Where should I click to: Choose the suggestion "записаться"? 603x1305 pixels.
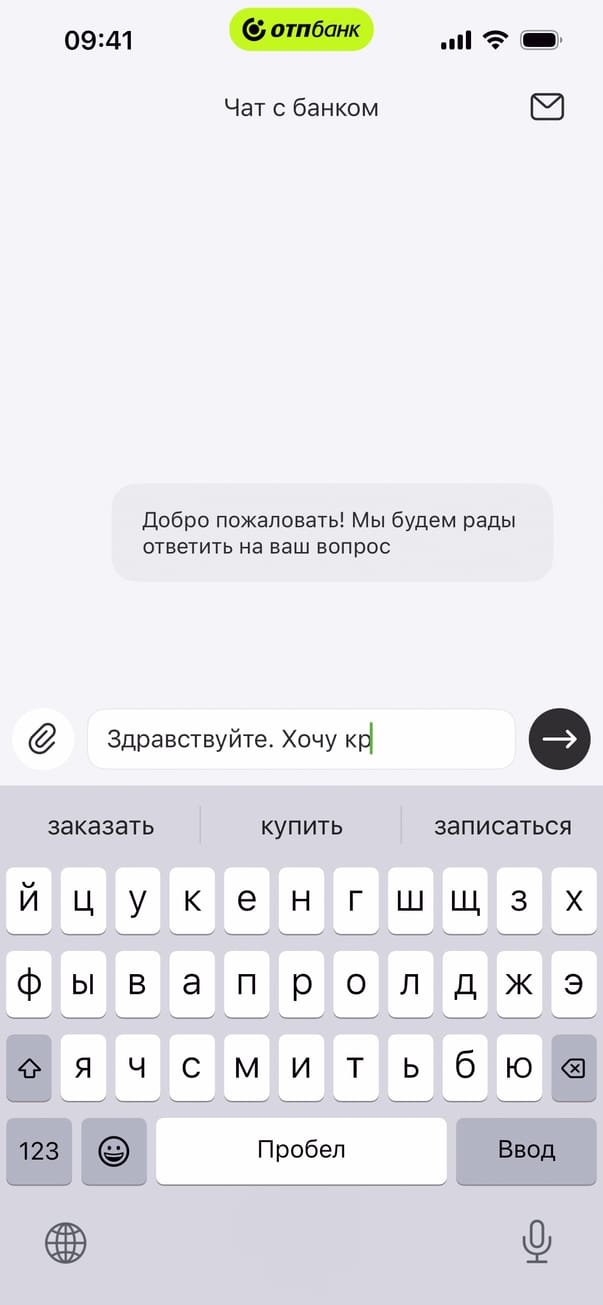tap(502, 826)
